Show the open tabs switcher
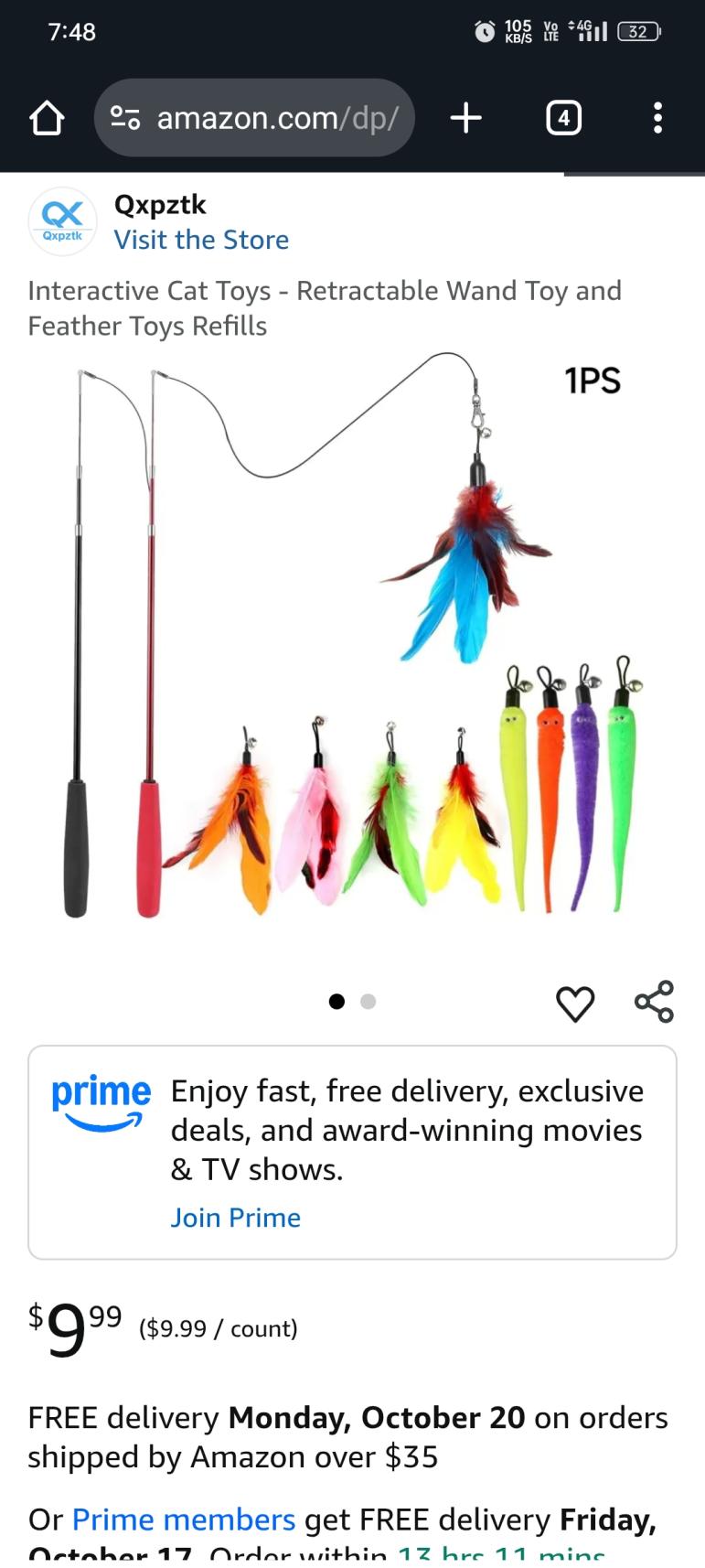This screenshot has height=1568, width=705. [x=563, y=118]
